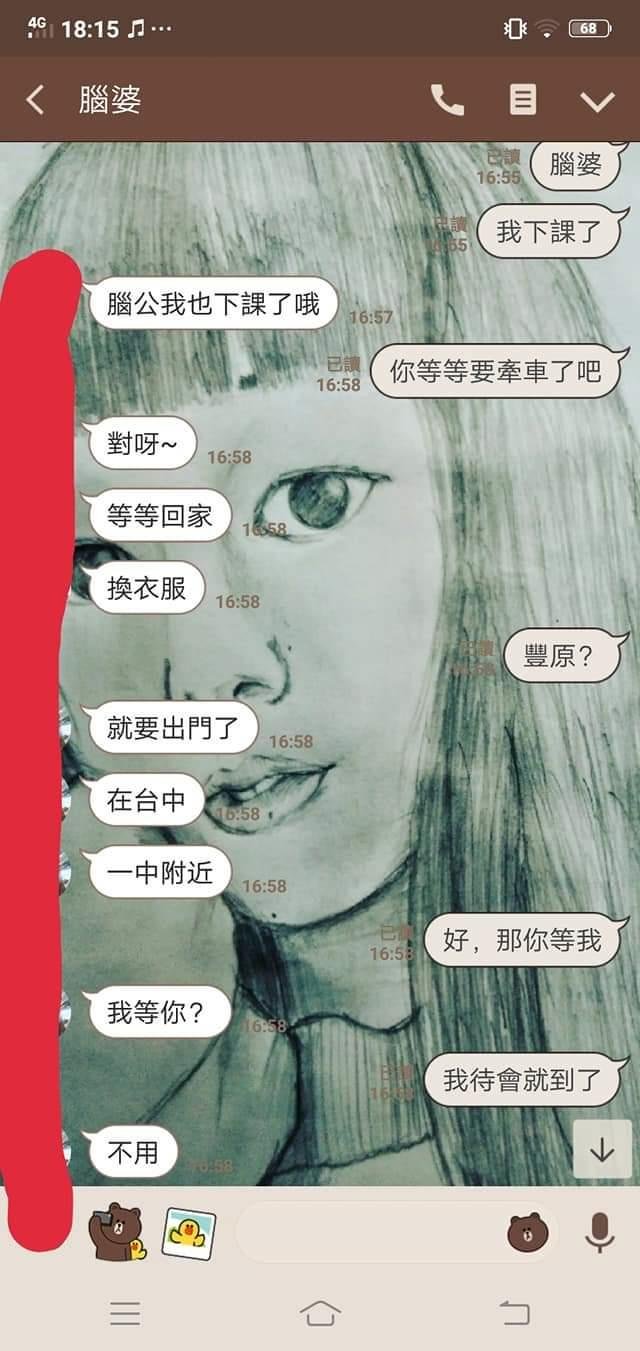Go to the phone home screen
Viewport: 640px width, 1351px height.
coord(320,1313)
